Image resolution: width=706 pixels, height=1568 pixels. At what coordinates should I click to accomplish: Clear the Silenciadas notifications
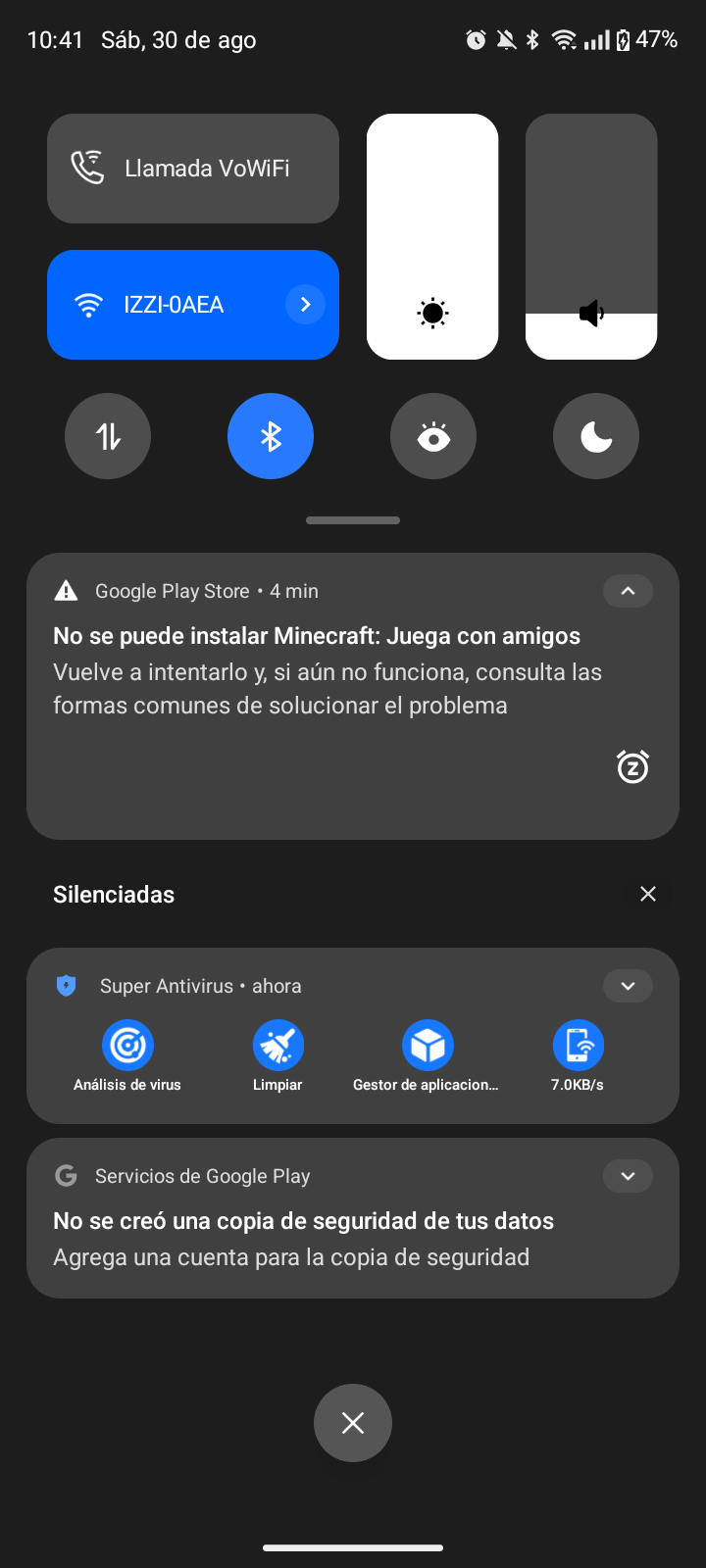pos(648,894)
